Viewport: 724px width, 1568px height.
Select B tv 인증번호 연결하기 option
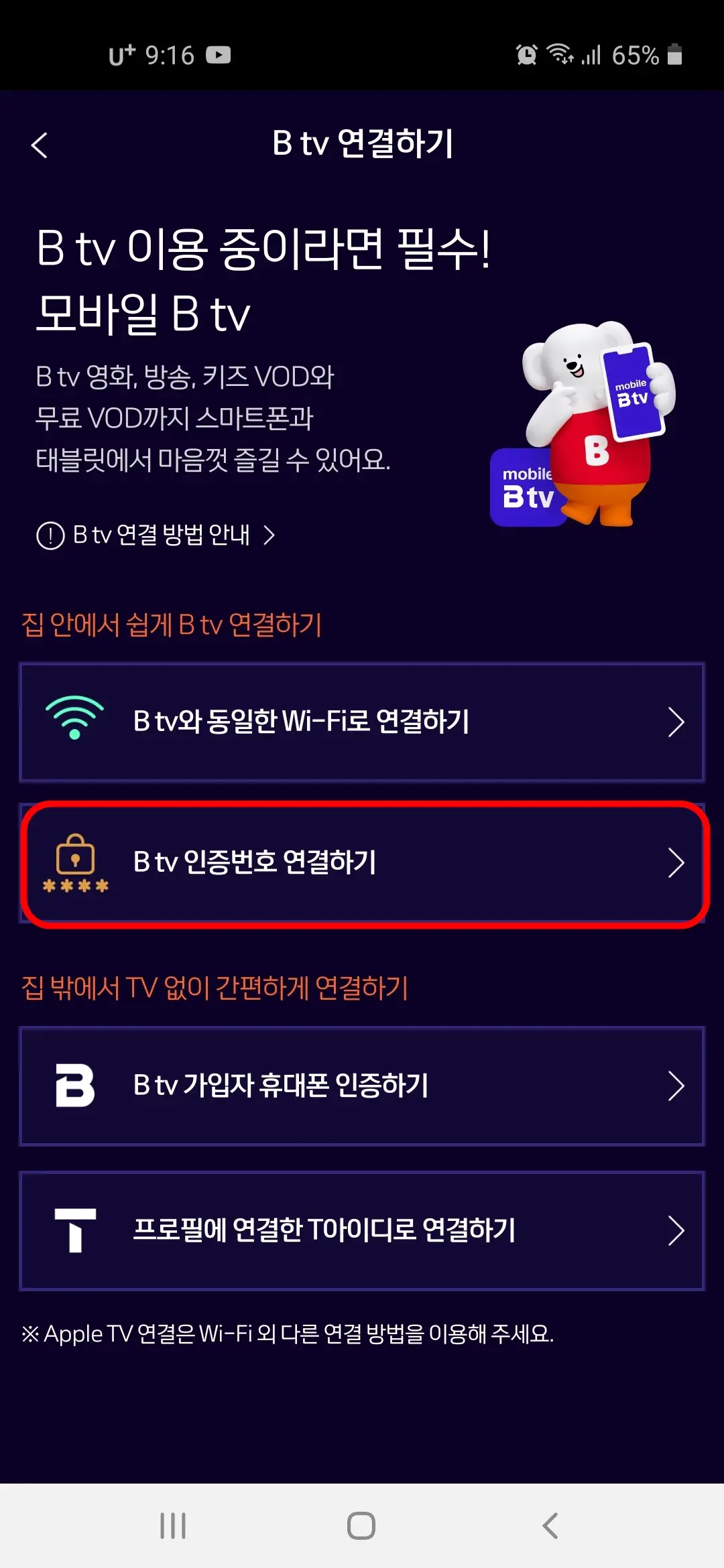tap(362, 864)
